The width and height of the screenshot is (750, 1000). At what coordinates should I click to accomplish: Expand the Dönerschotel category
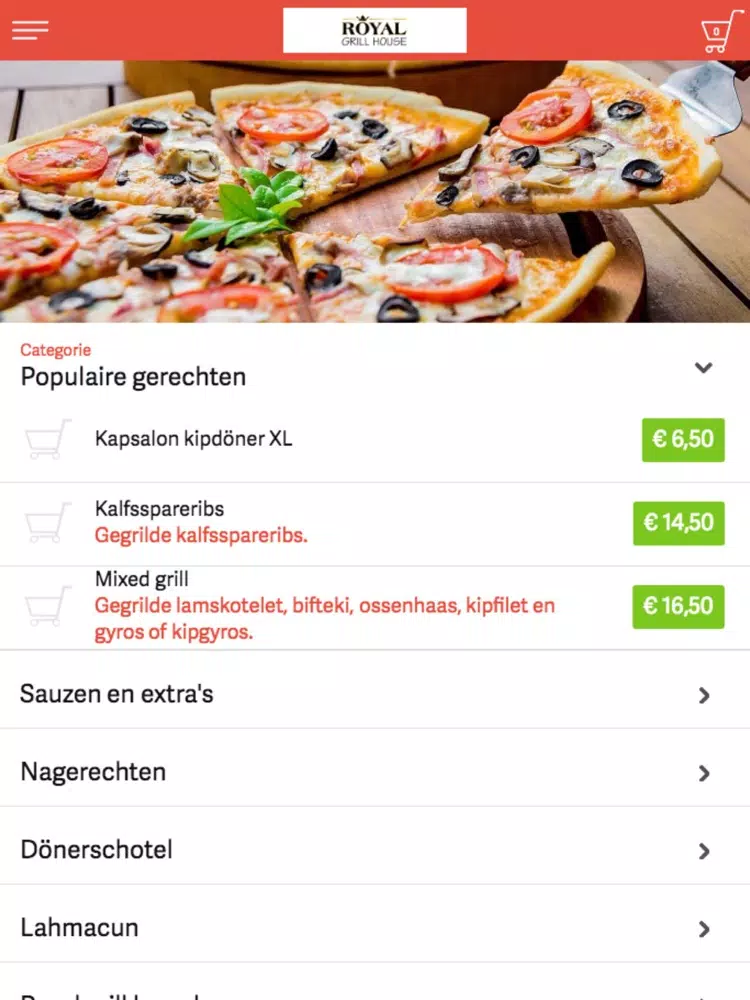[375, 849]
